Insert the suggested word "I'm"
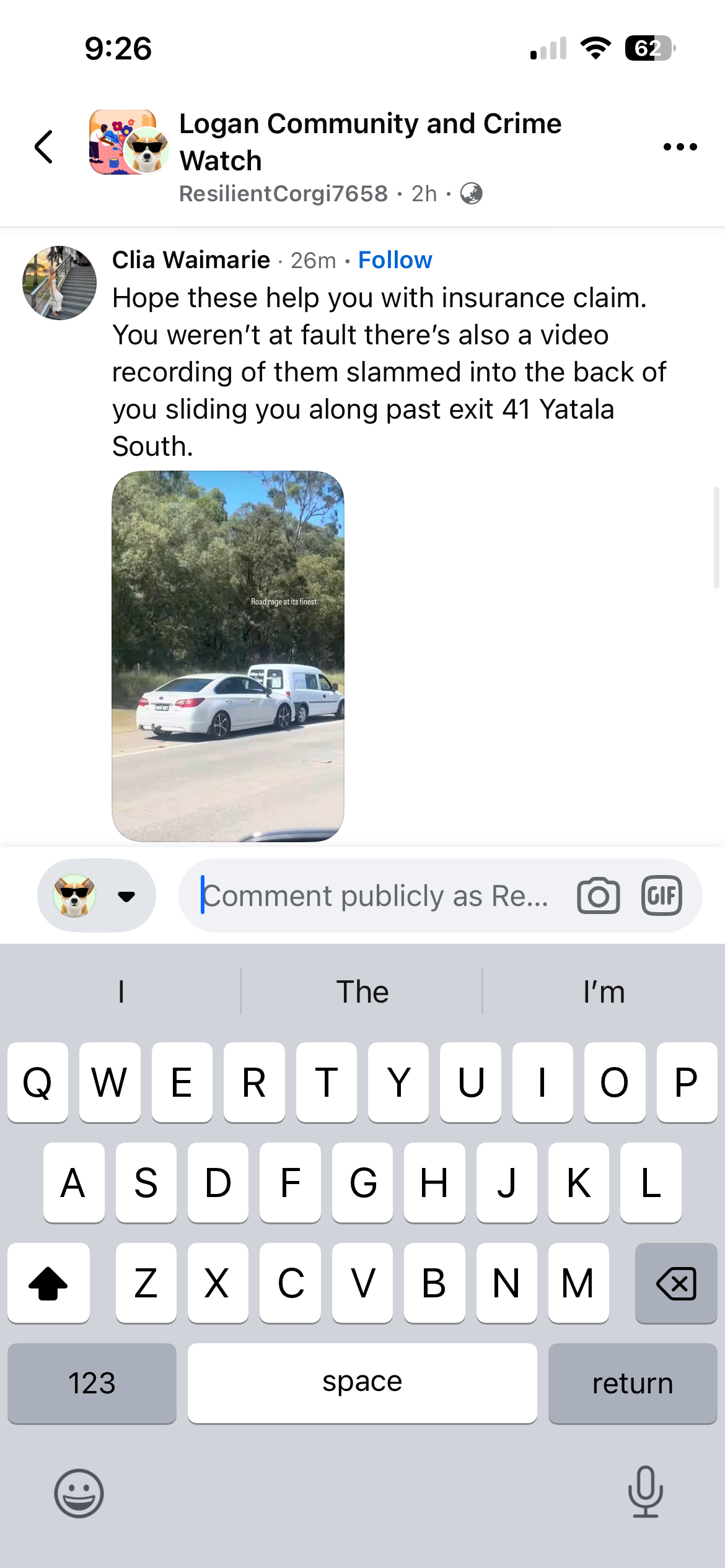Screen dimensions: 725x1568 [x=604, y=991]
